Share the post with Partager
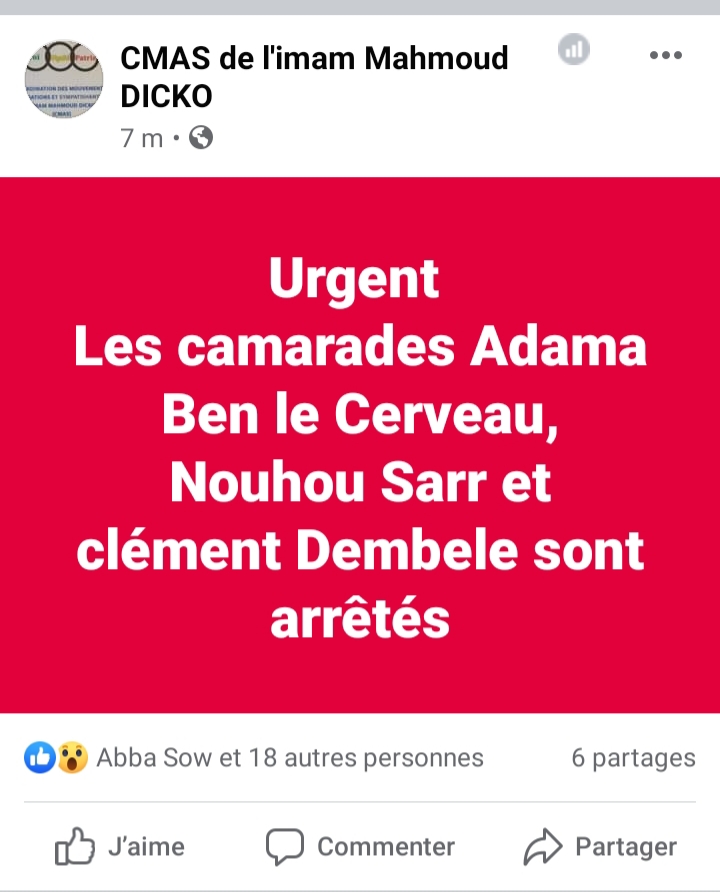 tap(600, 847)
